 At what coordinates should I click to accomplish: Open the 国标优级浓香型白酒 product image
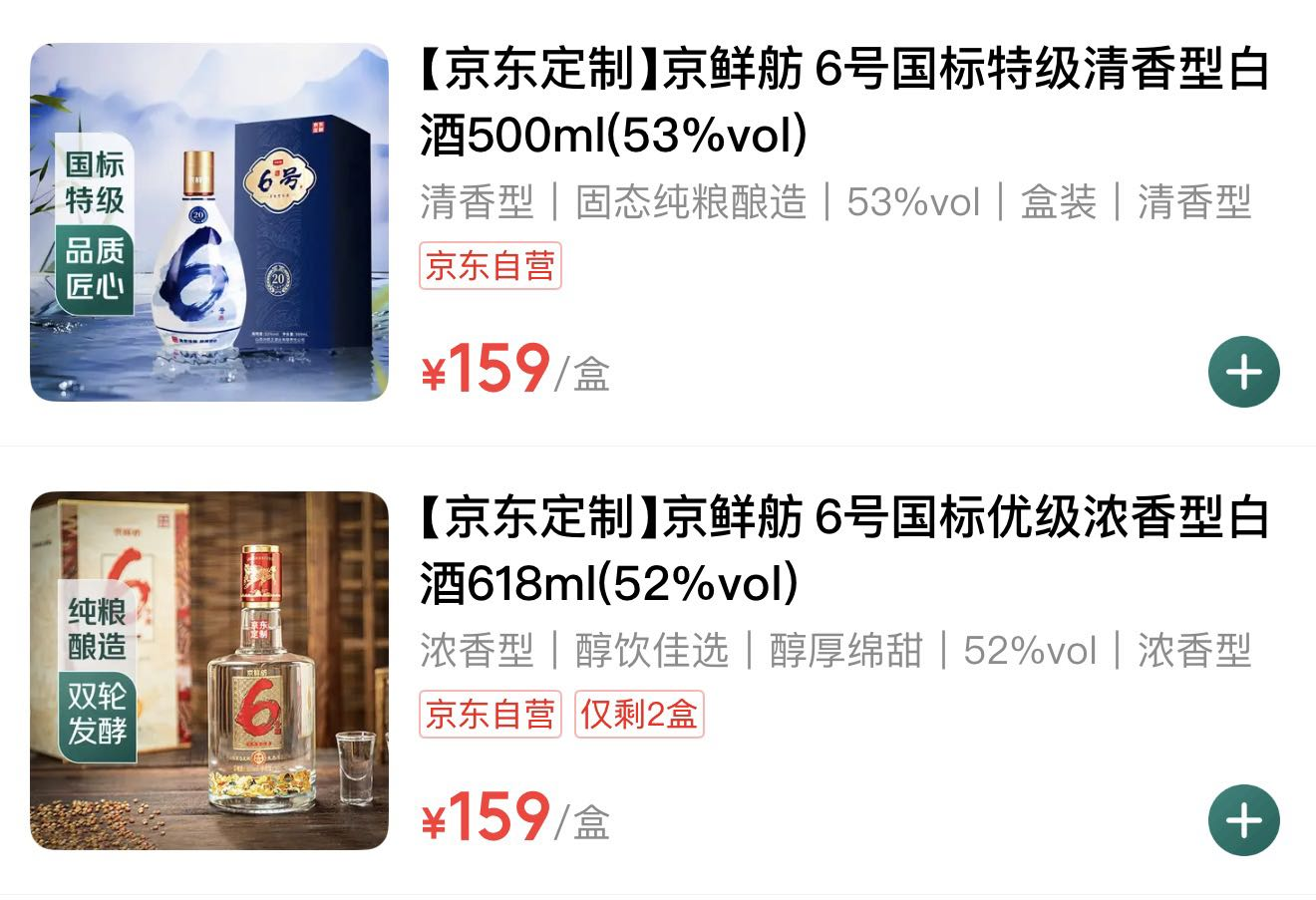(209, 670)
